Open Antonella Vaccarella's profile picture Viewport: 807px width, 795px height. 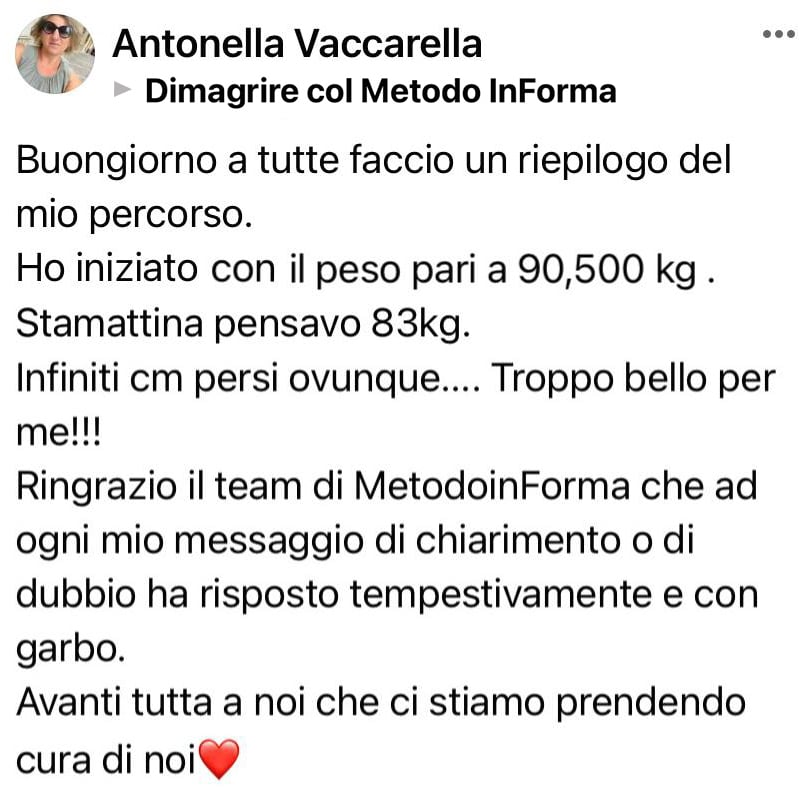(x=55, y=55)
